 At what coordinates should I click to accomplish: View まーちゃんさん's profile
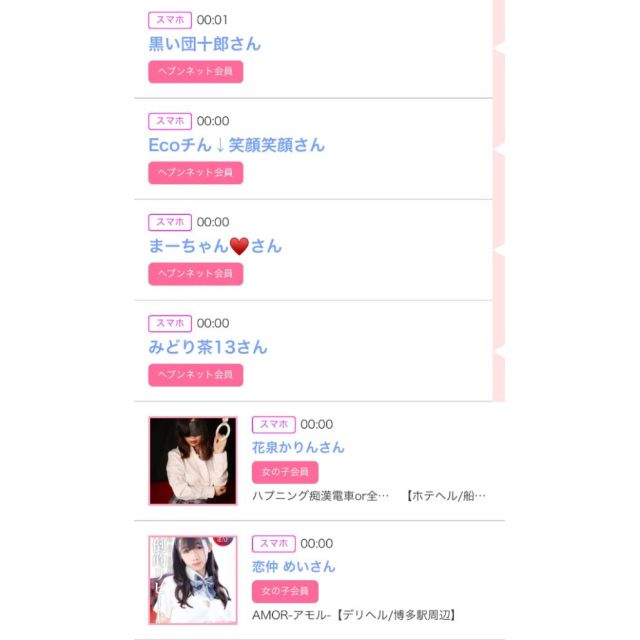tap(215, 246)
